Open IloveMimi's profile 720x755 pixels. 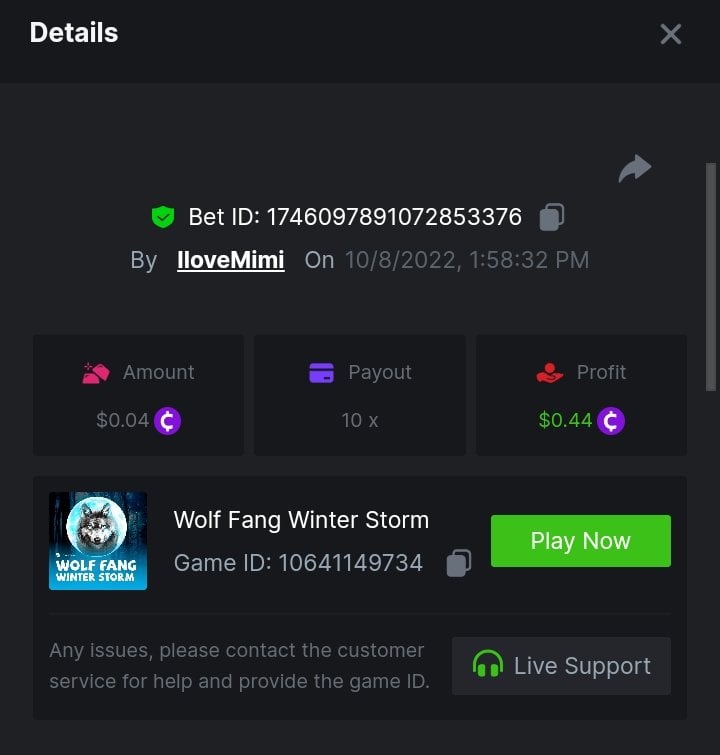[x=230, y=260]
